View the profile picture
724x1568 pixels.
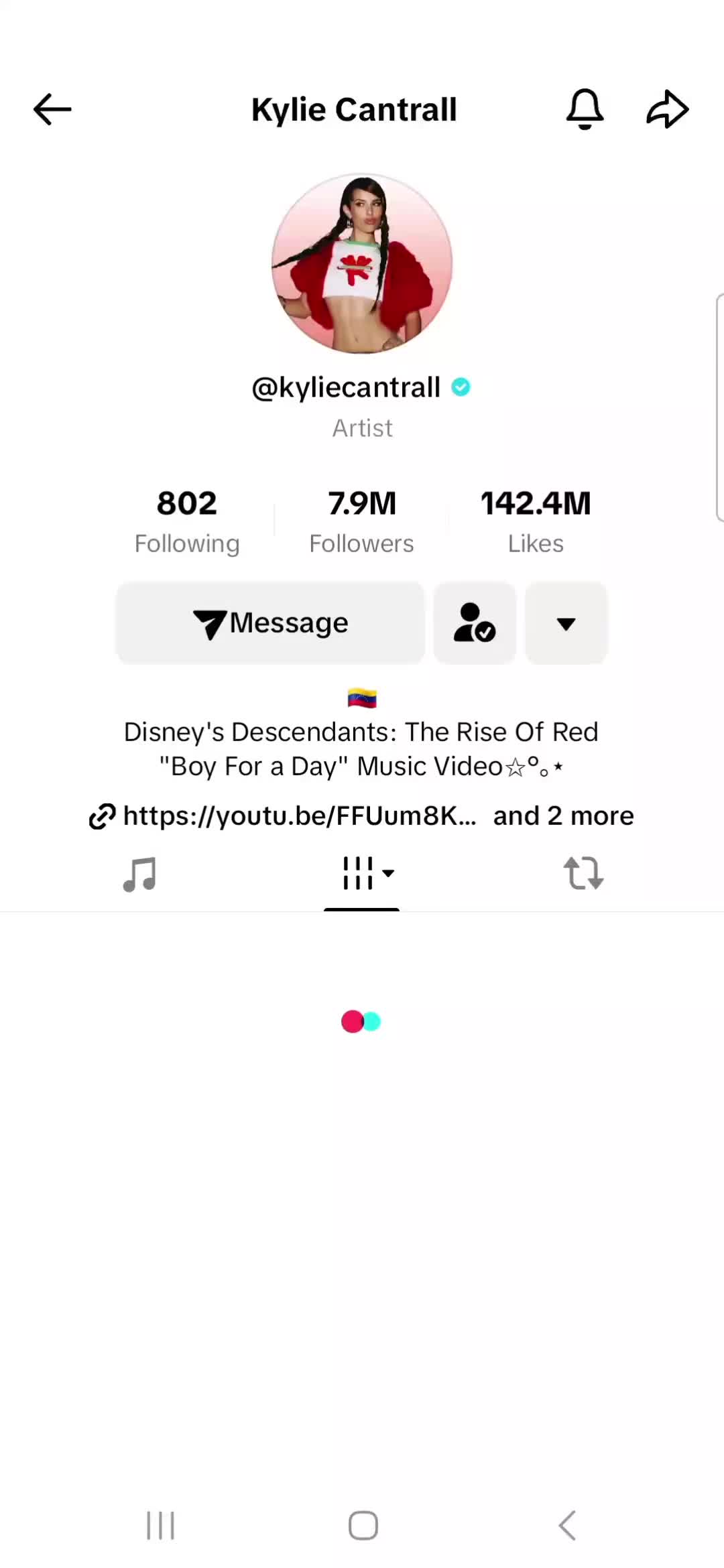pyautogui.click(x=362, y=263)
